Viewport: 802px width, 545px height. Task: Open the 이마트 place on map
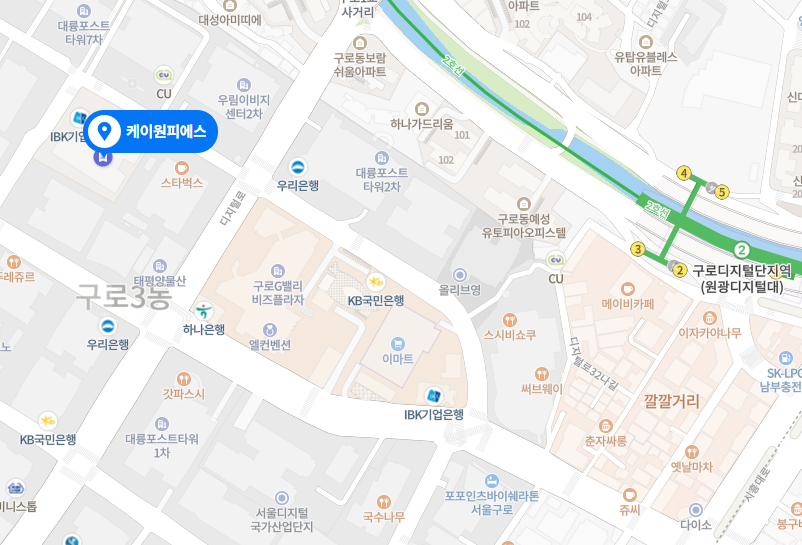pos(399,343)
